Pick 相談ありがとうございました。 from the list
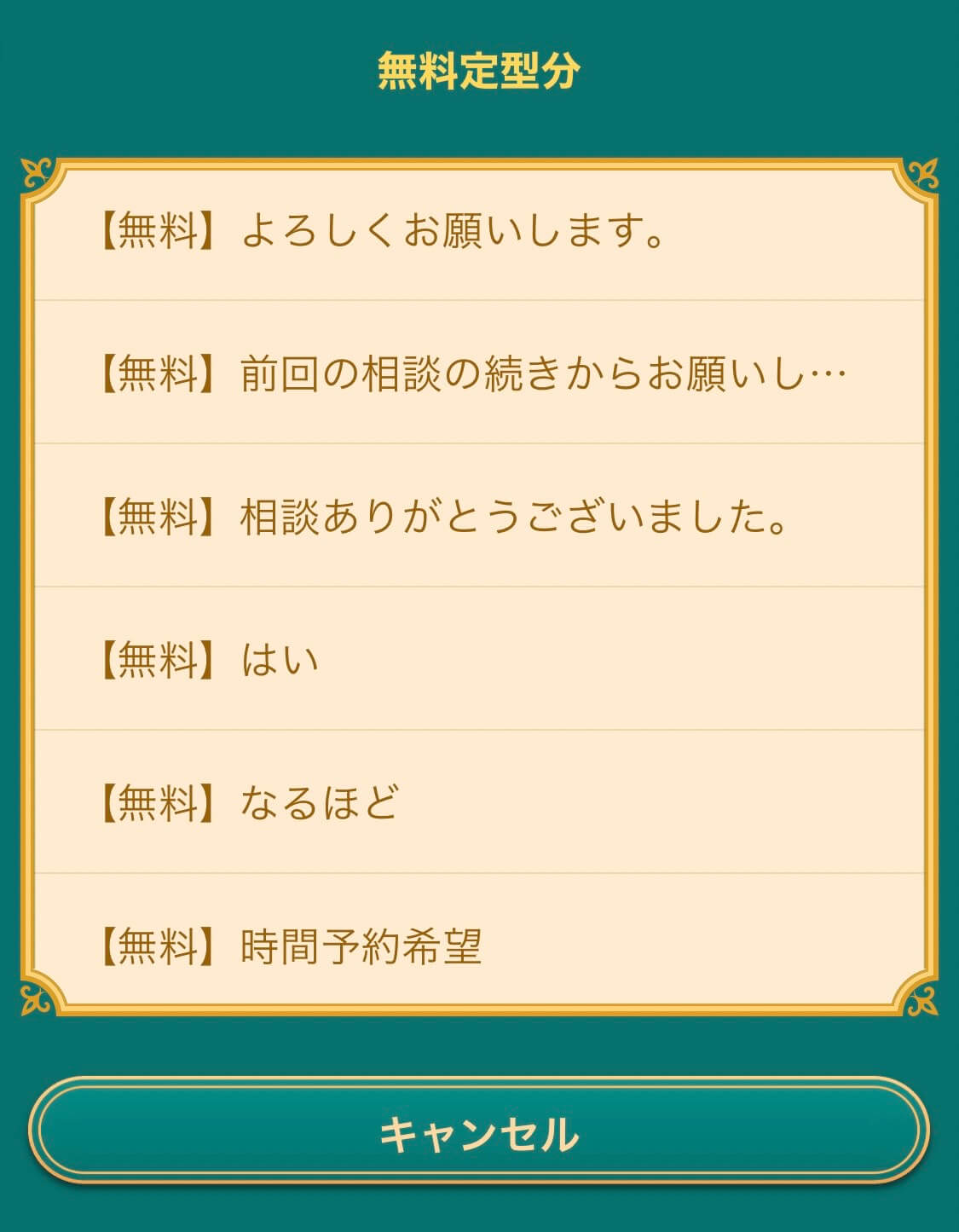This screenshot has width=959, height=1232. (x=479, y=517)
